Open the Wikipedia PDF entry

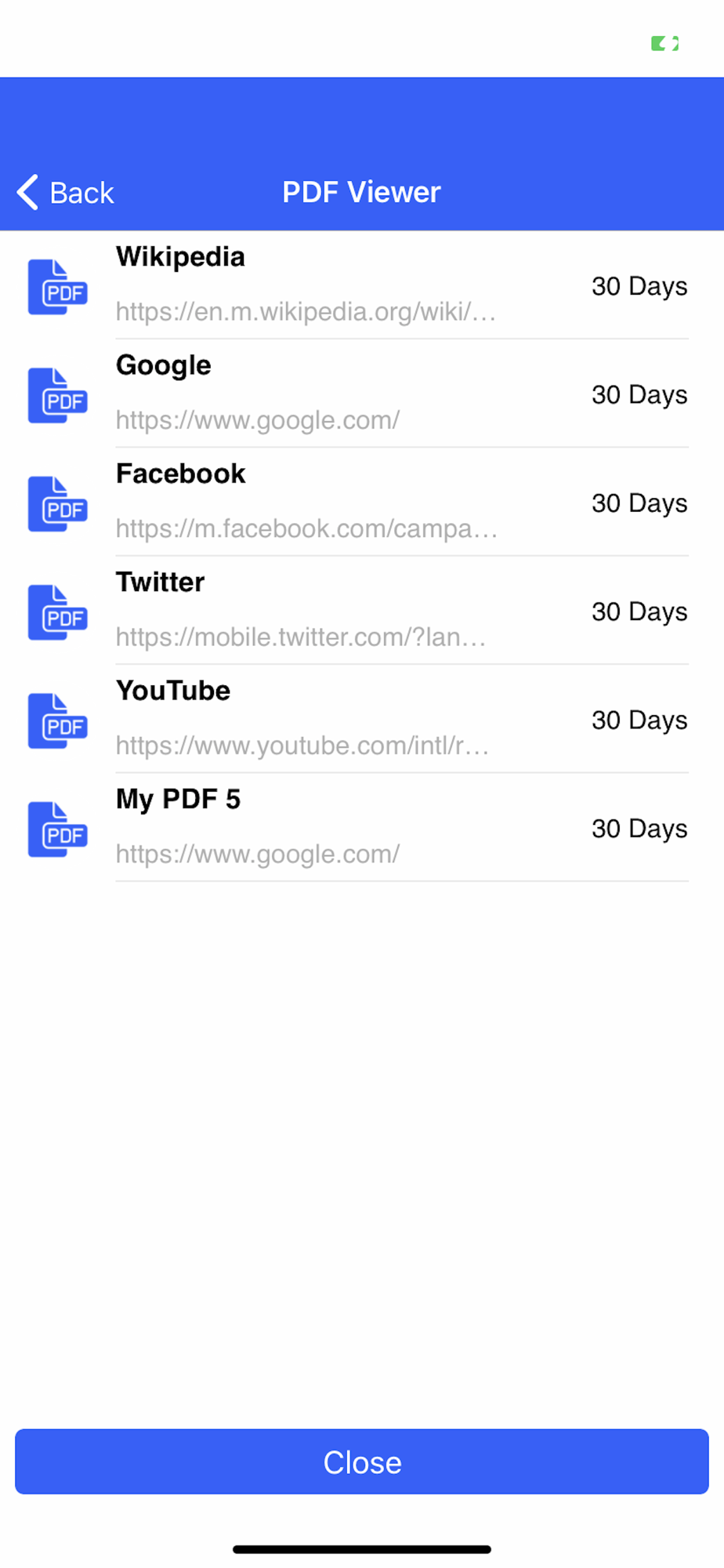click(x=362, y=285)
